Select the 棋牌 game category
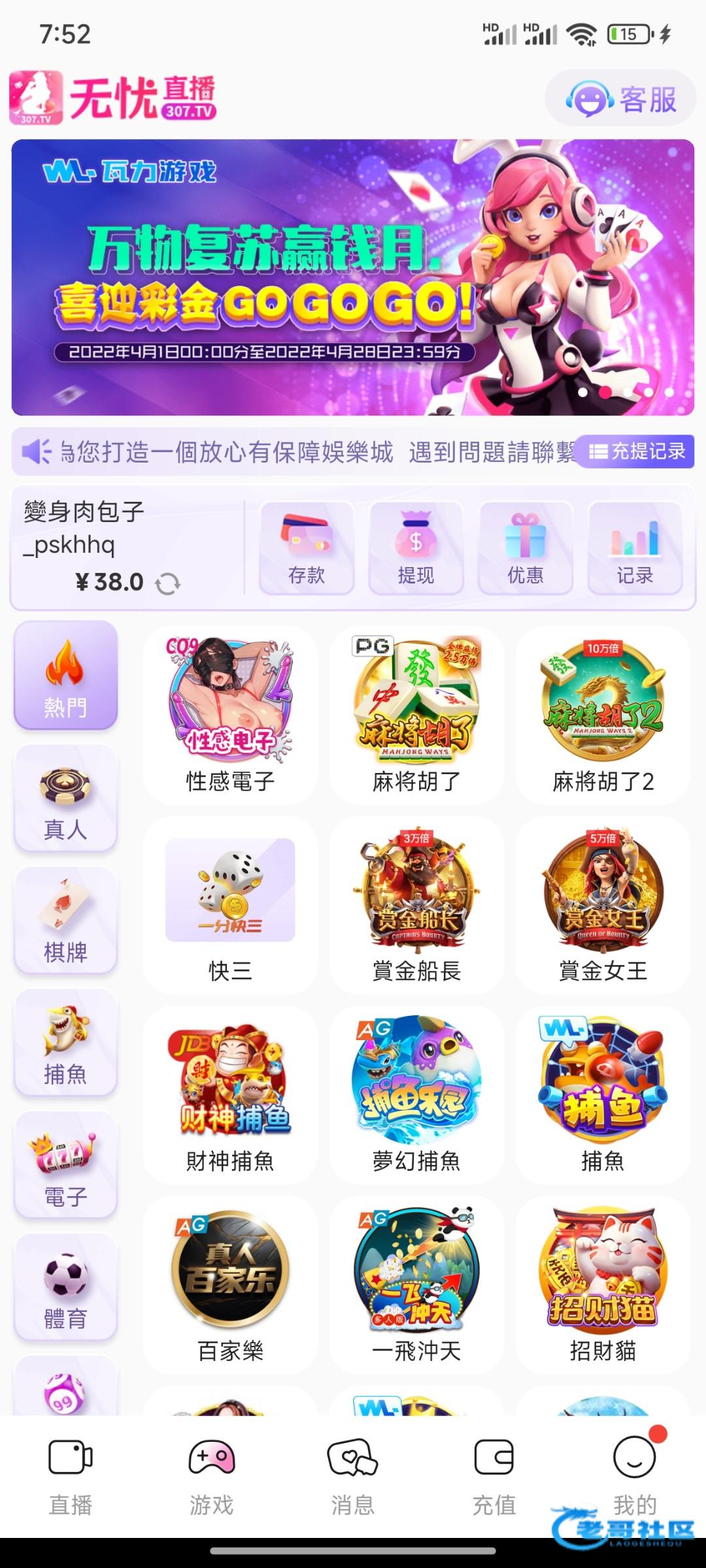Viewport: 706px width, 1568px height. click(x=65, y=921)
